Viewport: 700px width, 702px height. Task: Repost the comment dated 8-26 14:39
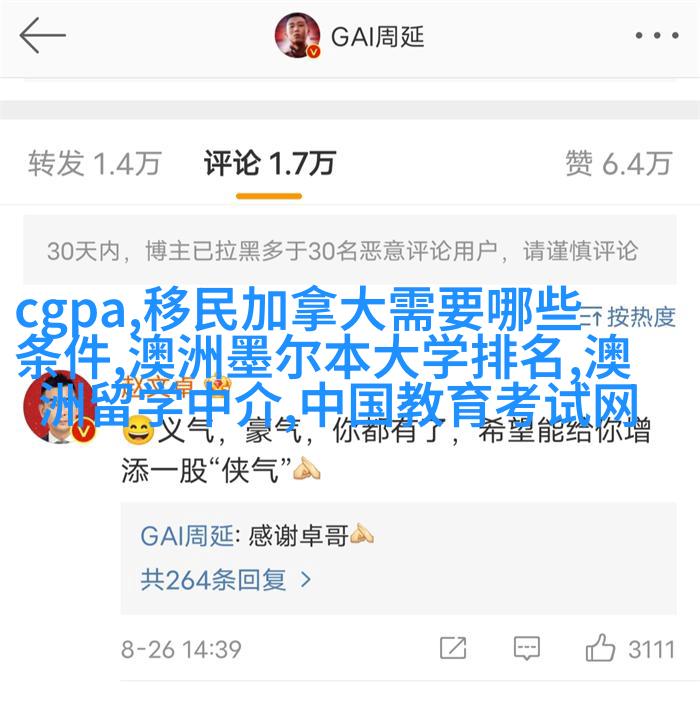(x=453, y=648)
